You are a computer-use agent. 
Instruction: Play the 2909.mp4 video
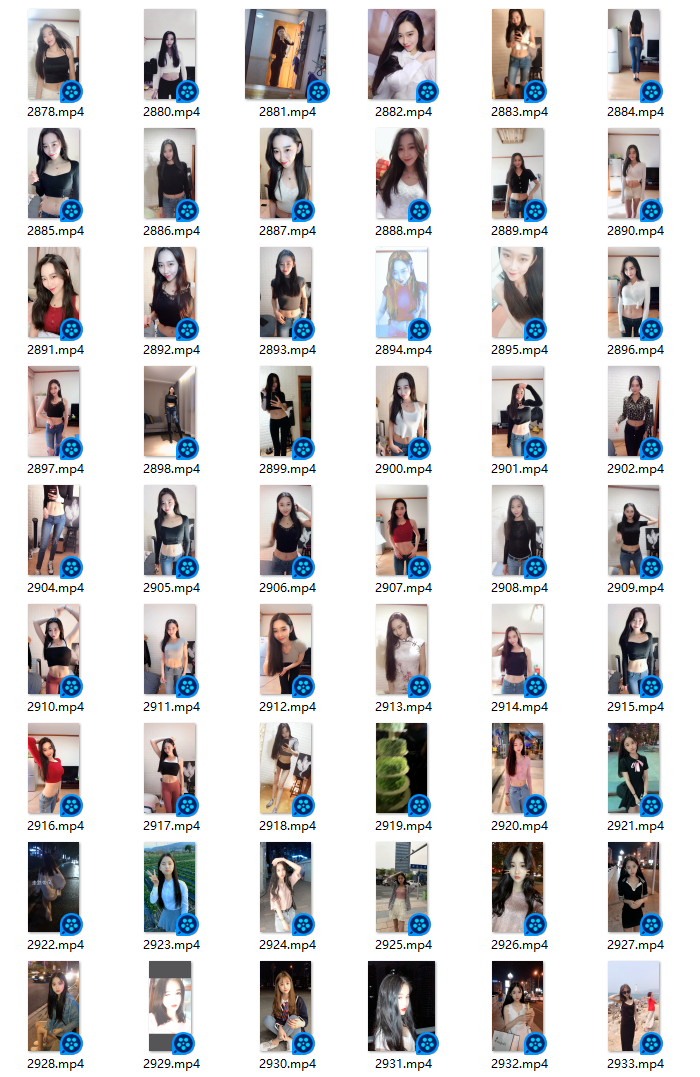click(634, 531)
